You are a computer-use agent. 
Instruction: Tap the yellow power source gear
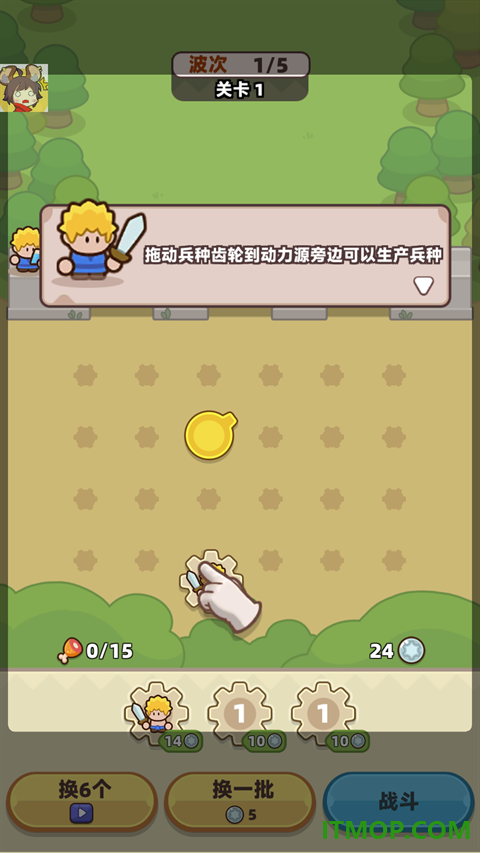point(210,435)
